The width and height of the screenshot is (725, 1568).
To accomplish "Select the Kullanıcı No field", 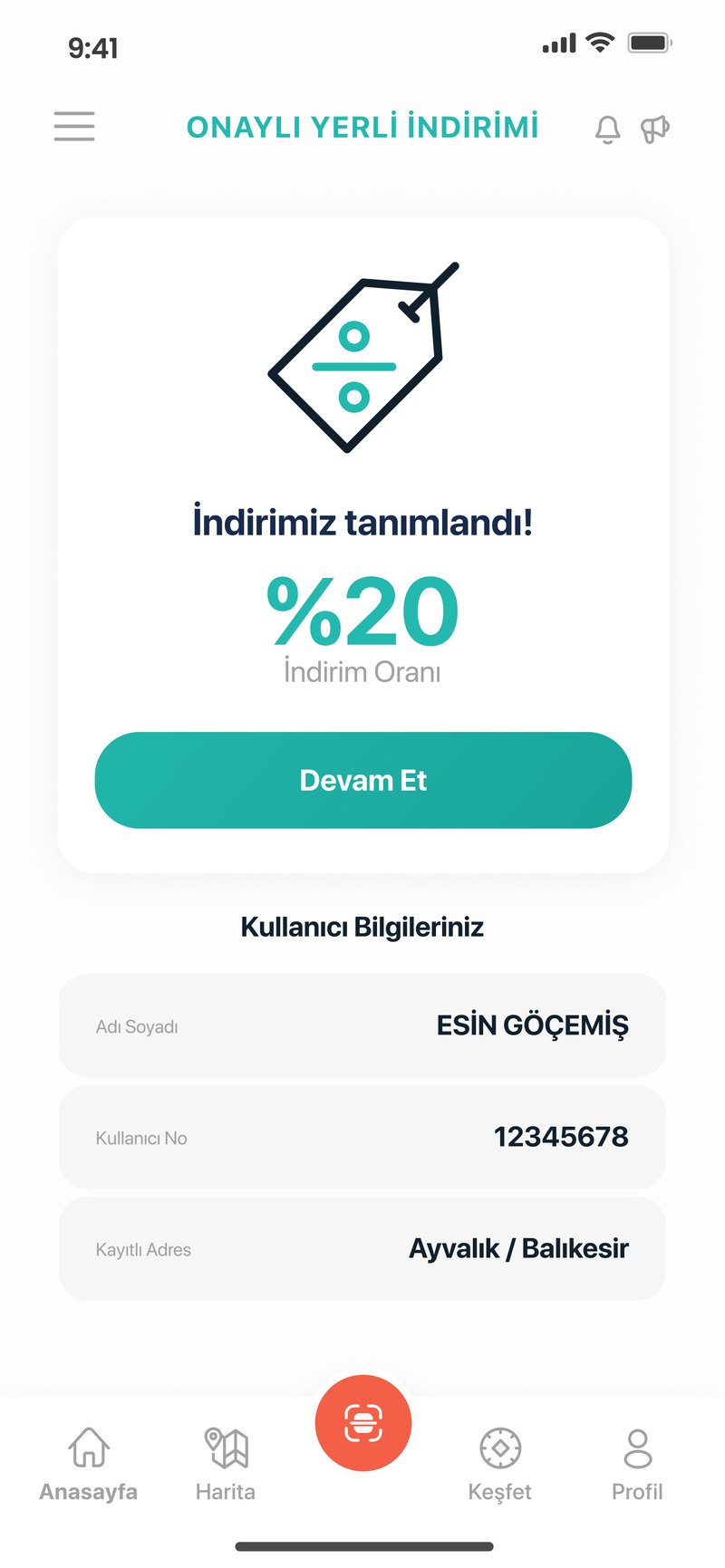I will click(x=362, y=1137).
